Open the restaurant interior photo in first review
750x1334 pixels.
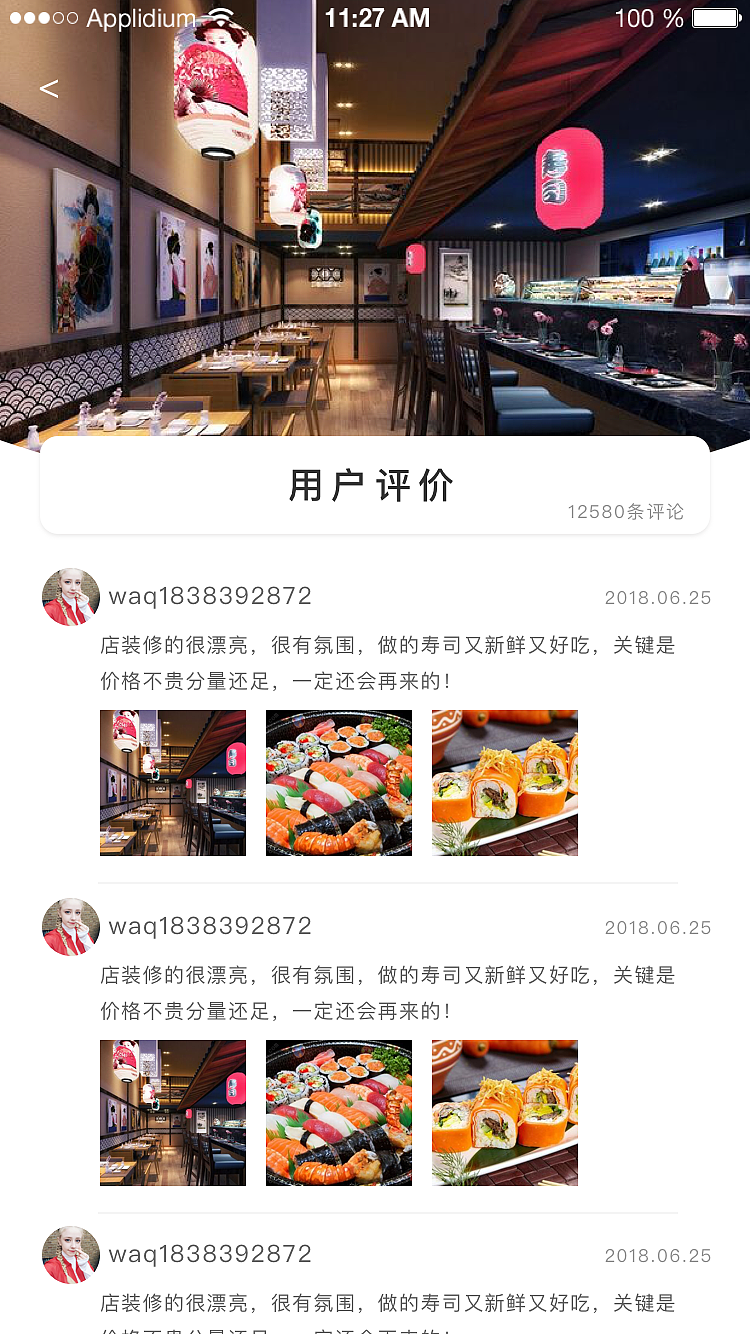coord(172,783)
